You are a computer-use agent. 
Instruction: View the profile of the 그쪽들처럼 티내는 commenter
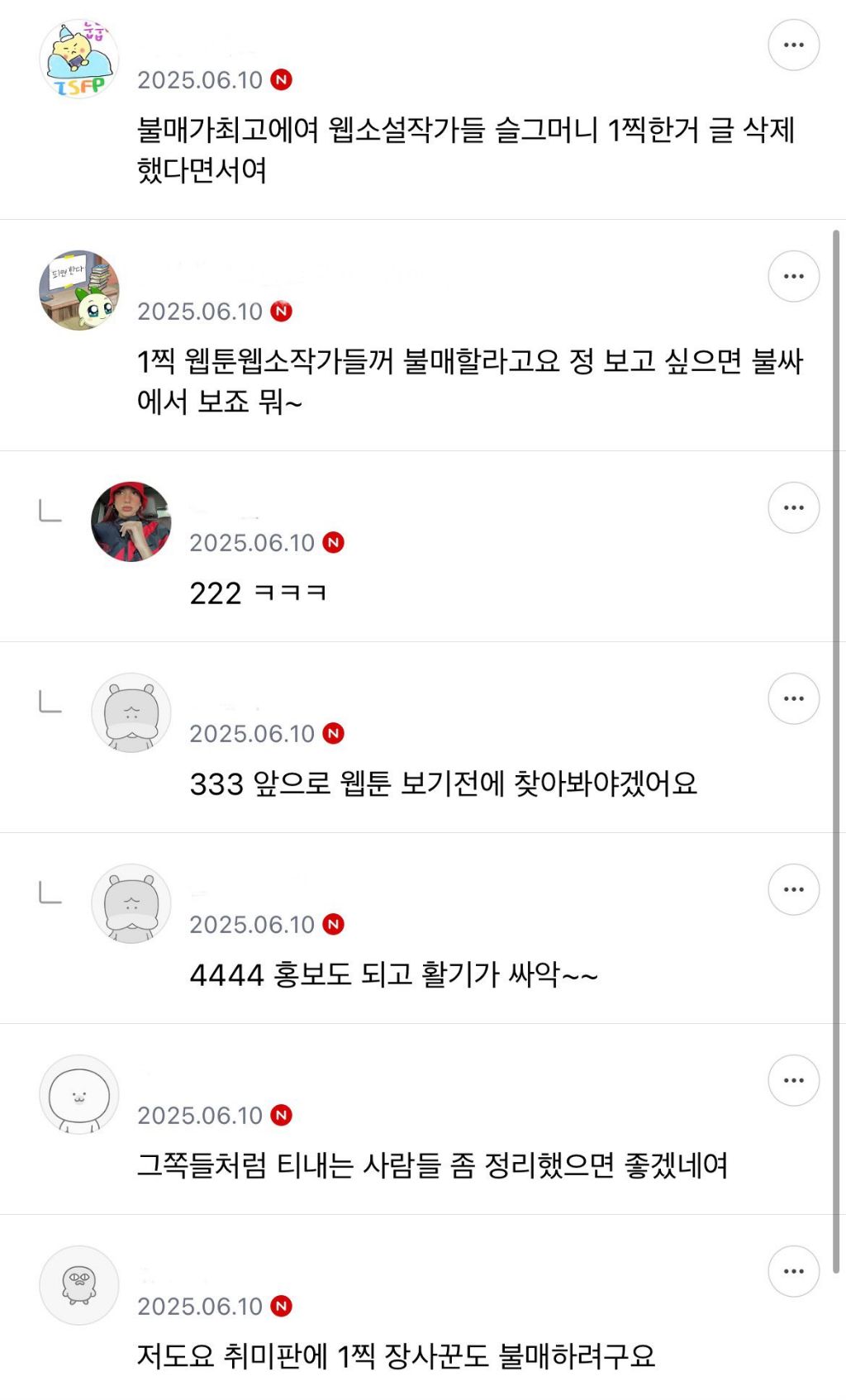click(x=79, y=1094)
